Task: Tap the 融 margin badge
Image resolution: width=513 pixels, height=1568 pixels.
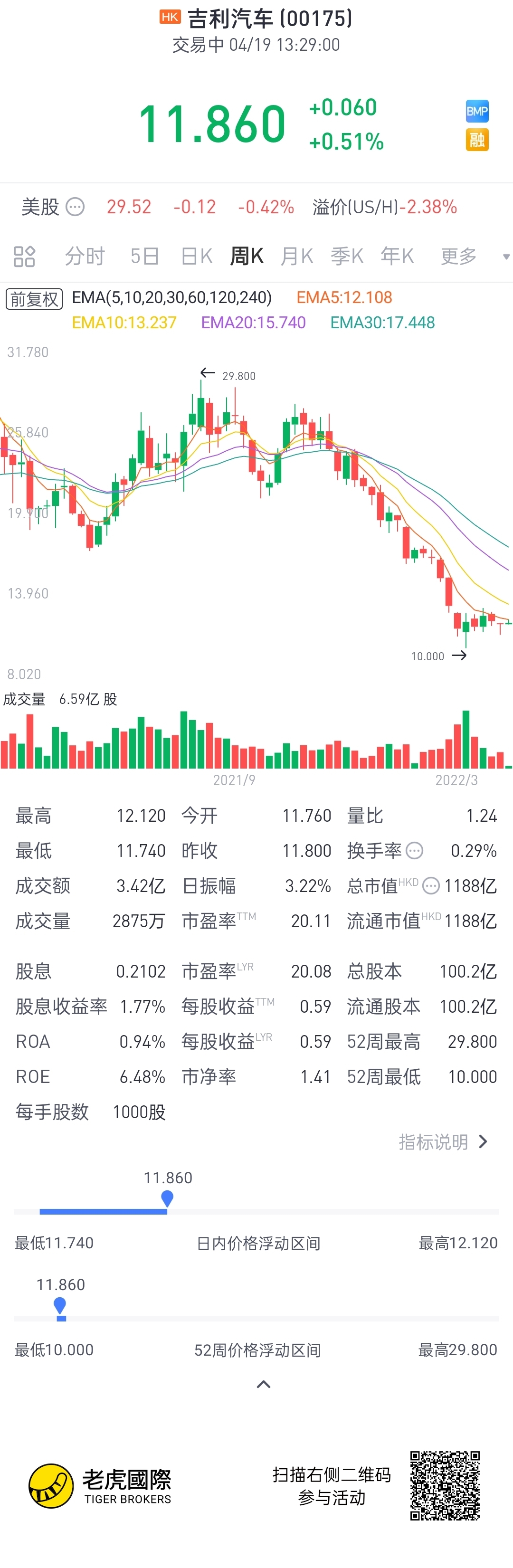Action: pyautogui.click(x=477, y=140)
